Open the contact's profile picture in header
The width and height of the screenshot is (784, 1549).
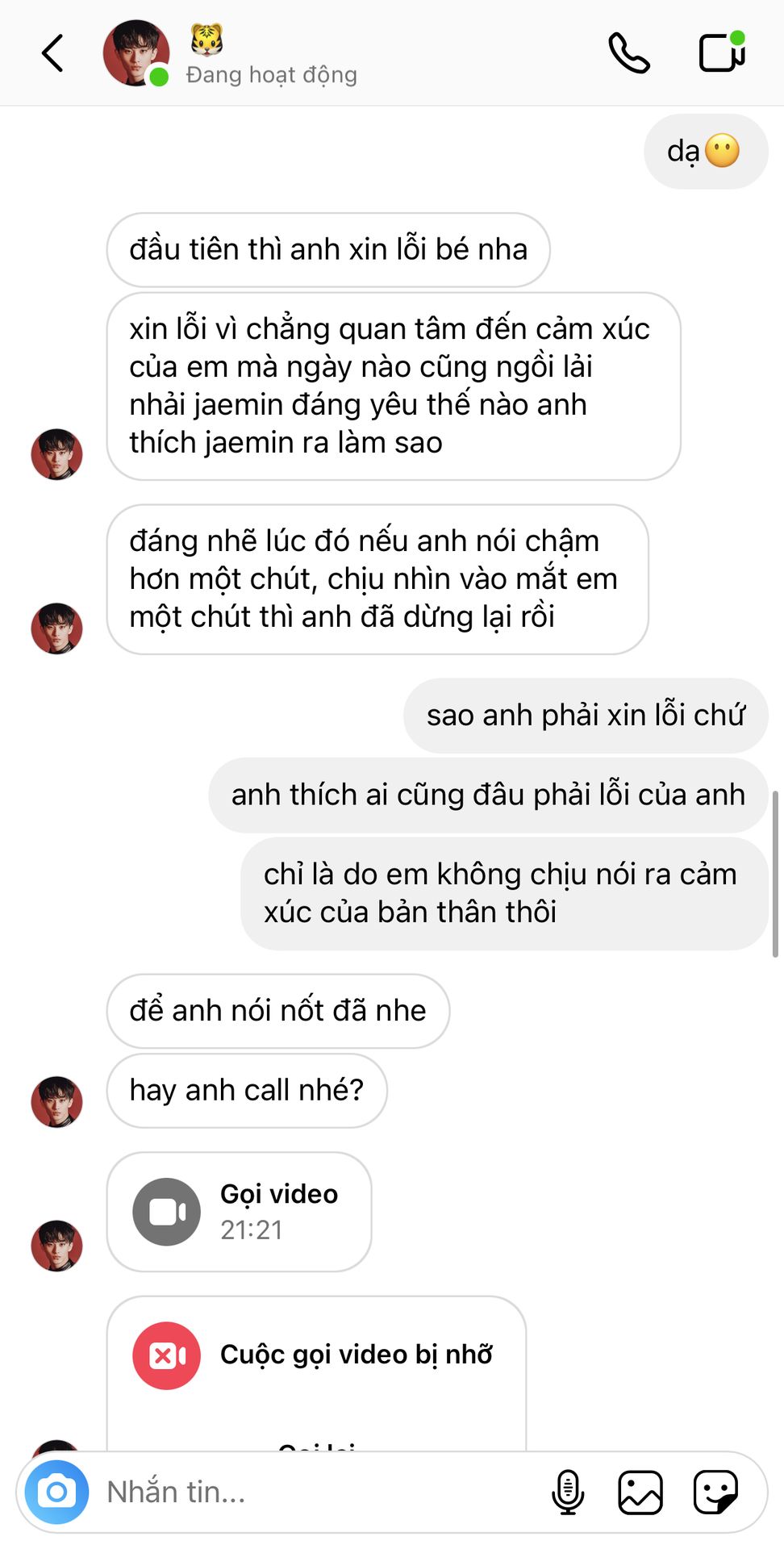click(136, 53)
